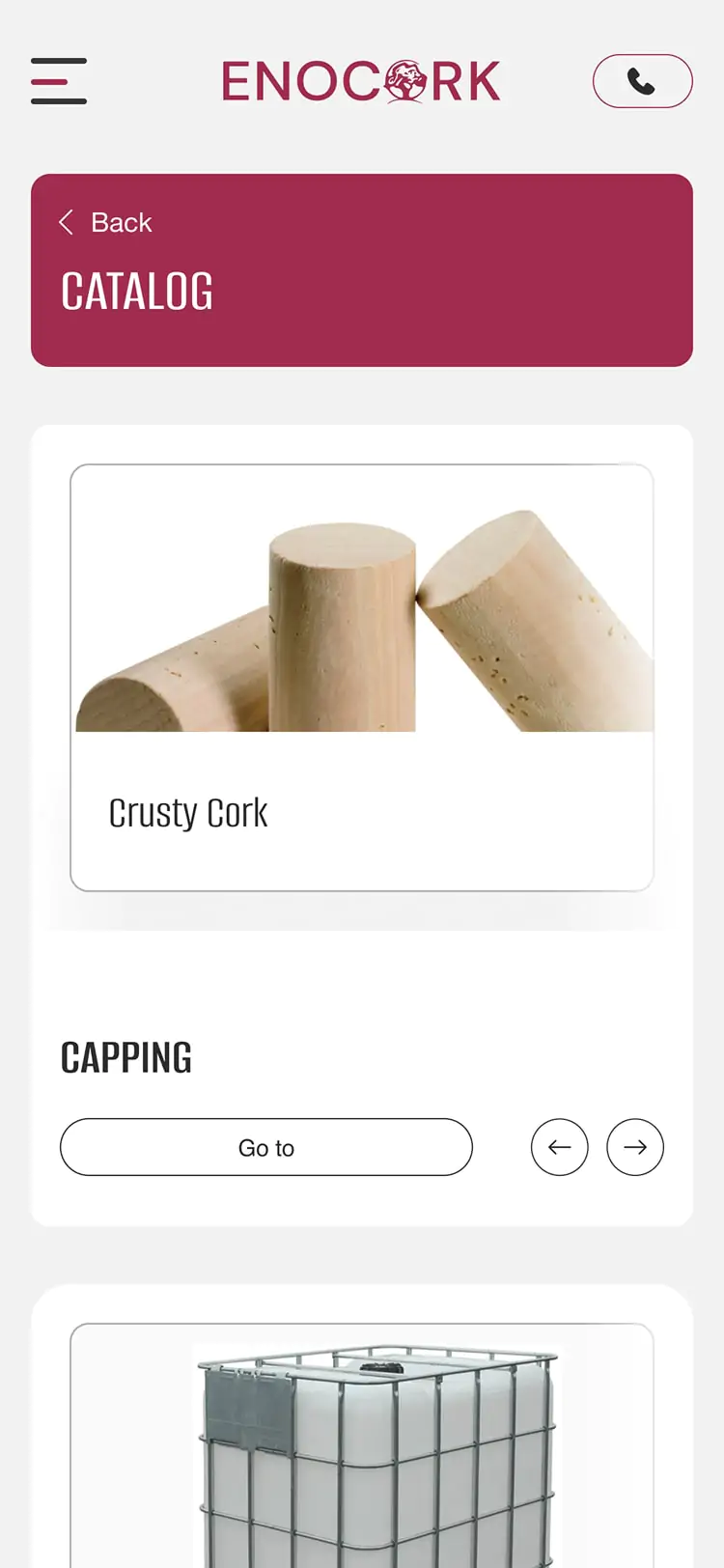
Task: Open the Enocork logo home link
Action: [361, 81]
